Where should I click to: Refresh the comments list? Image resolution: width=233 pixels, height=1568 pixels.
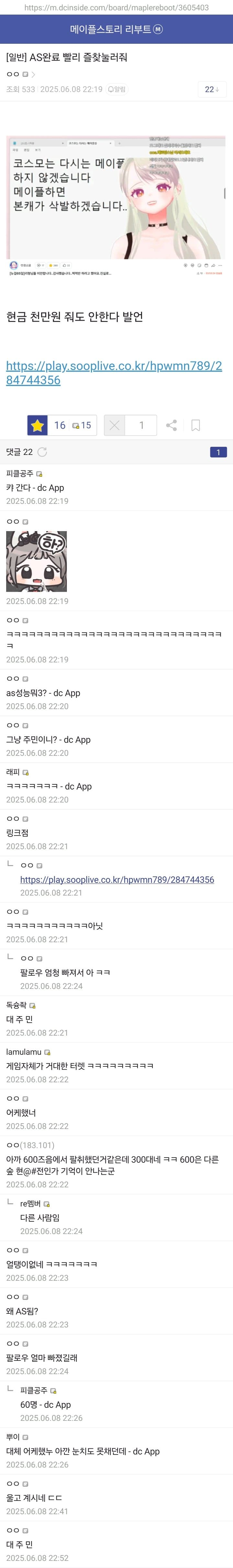(42, 452)
